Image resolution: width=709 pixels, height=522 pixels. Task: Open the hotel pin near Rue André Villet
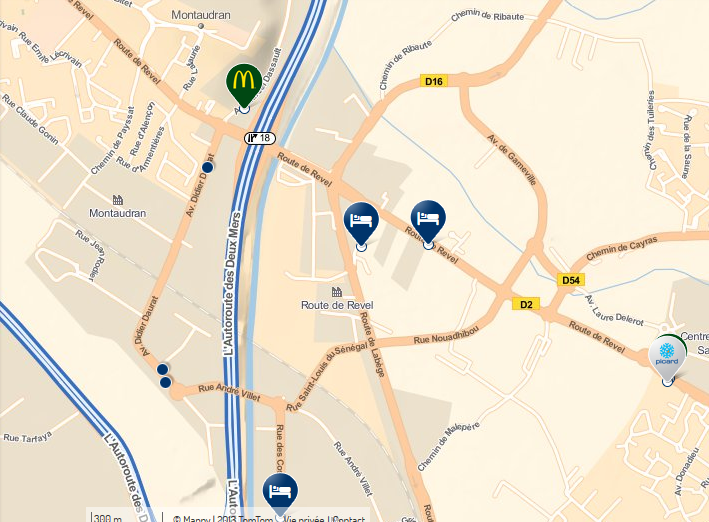[280, 493]
